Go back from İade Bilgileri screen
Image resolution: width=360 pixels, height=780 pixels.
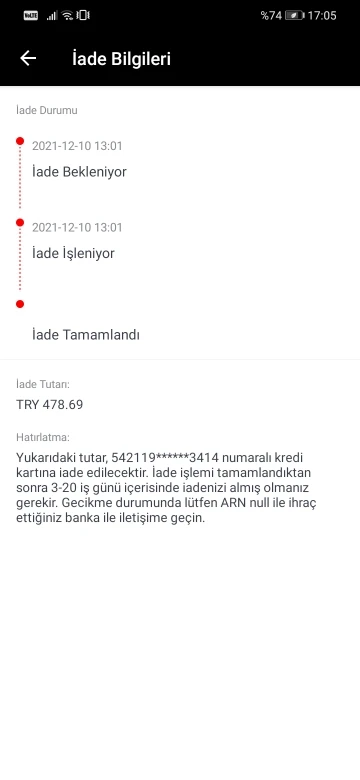28,59
